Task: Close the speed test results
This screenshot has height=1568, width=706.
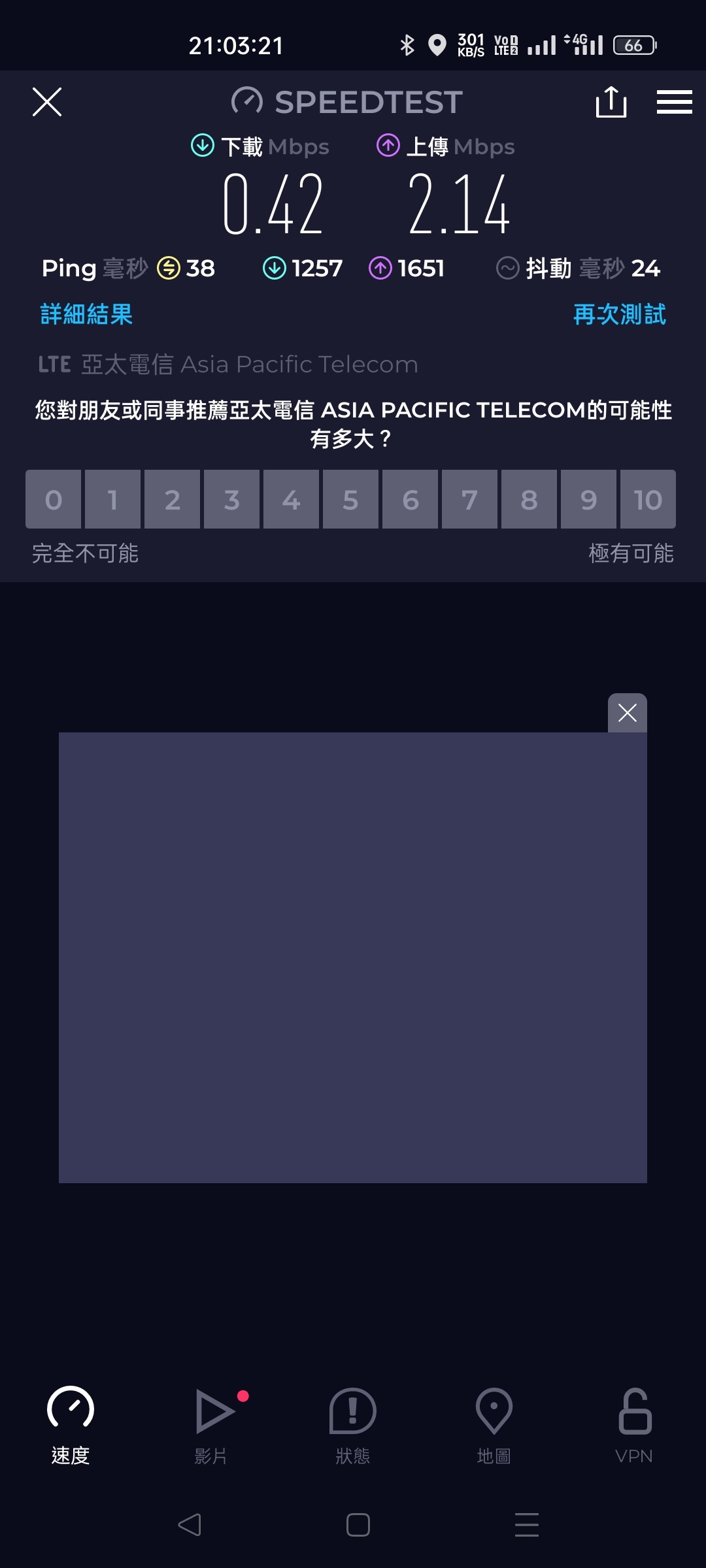Action: (x=47, y=102)
